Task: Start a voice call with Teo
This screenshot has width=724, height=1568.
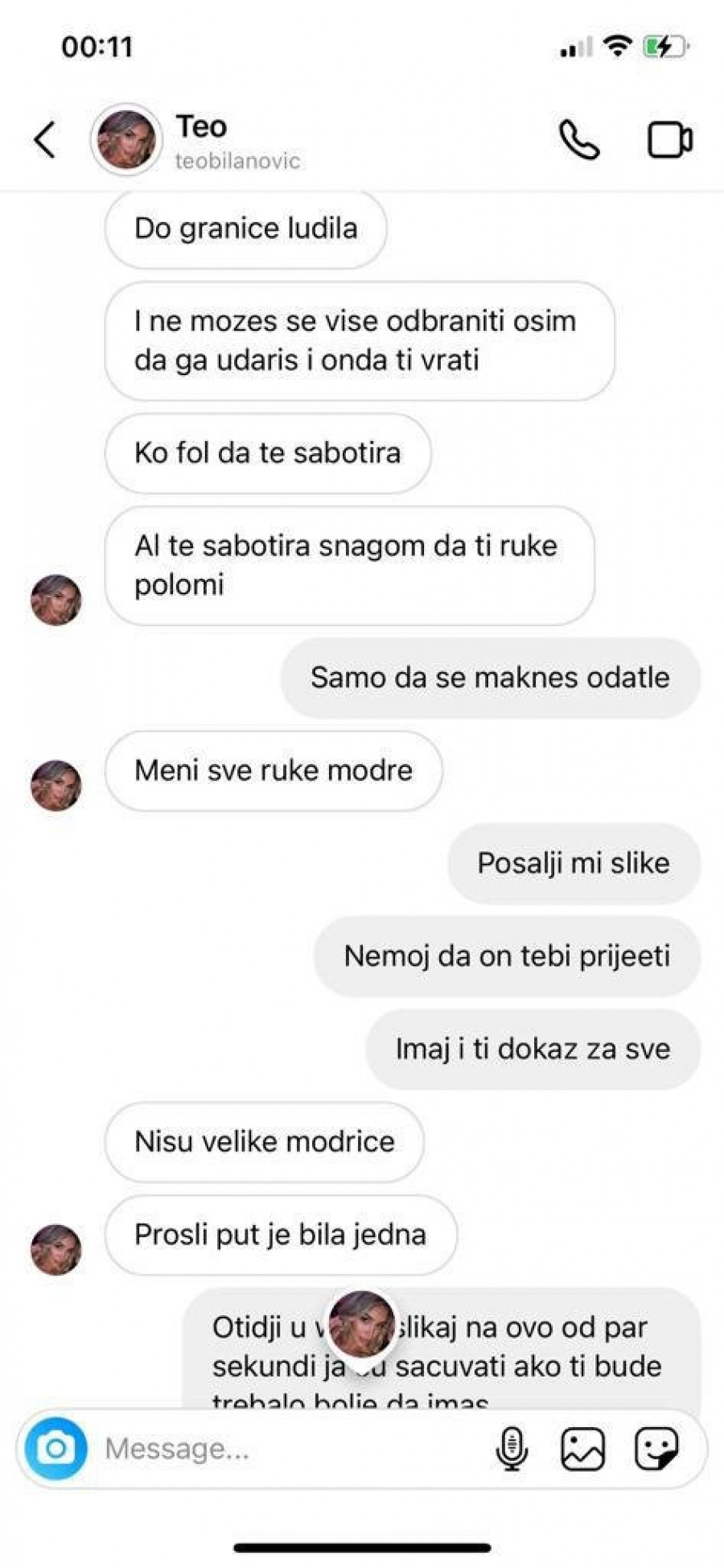Action: click(579, 140)
